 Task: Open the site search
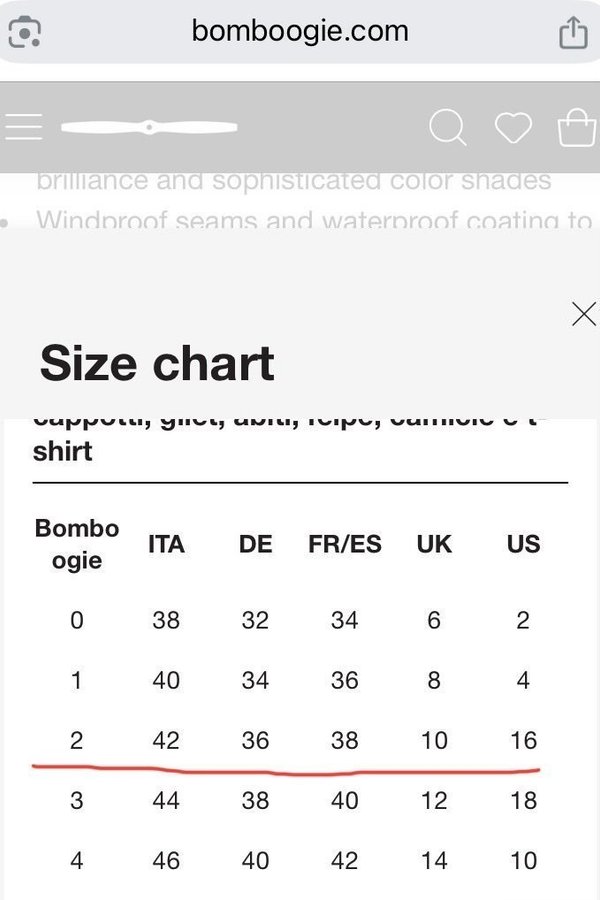(x=447, y=128)
